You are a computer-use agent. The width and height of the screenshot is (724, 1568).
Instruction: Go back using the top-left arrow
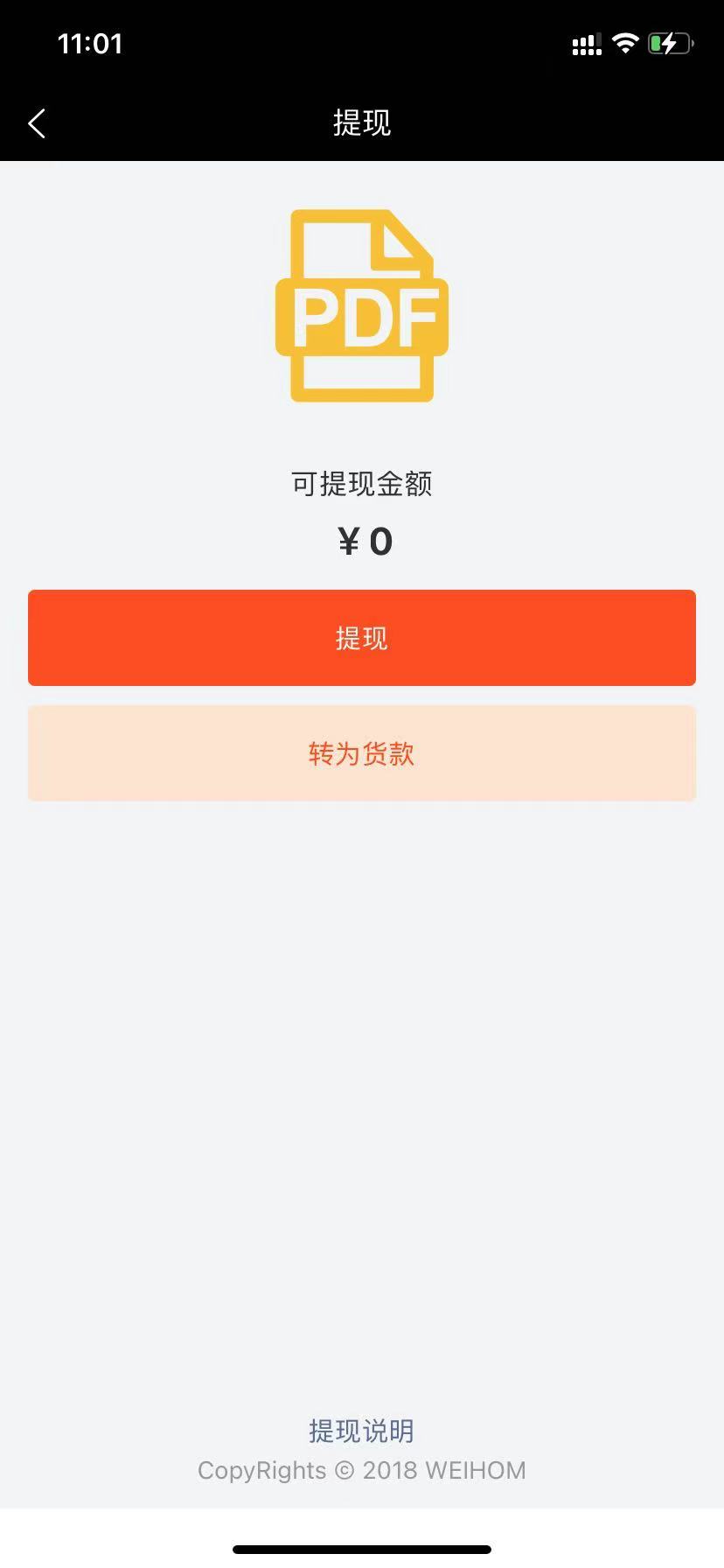pos(37,123)
